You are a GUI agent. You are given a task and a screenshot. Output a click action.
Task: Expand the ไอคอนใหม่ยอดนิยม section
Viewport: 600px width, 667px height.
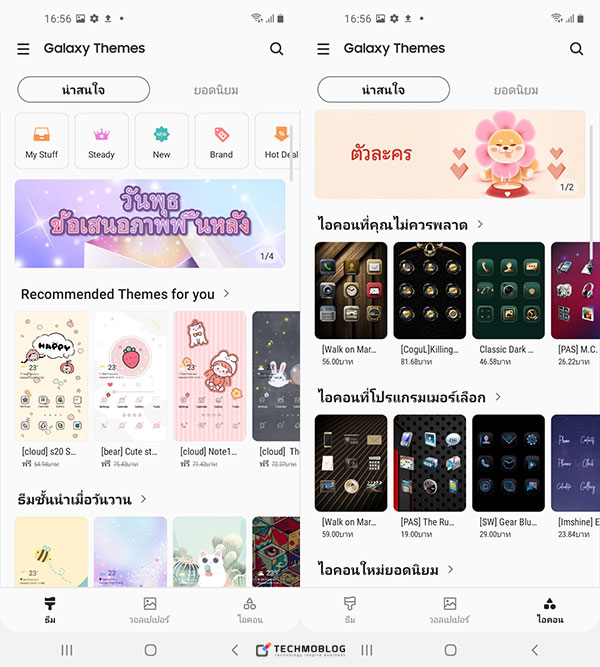tap(451, 570)
